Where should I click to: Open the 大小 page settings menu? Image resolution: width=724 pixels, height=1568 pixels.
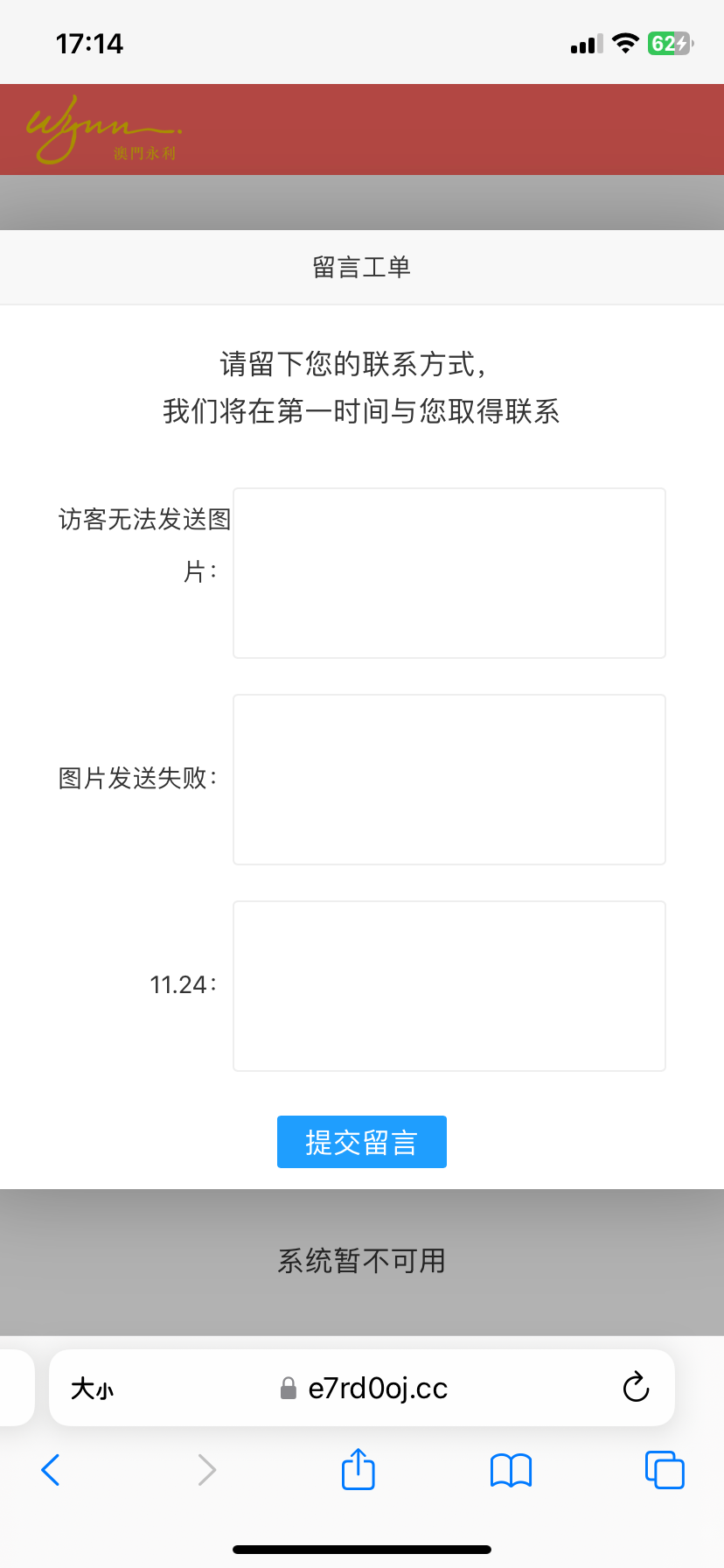(92, 1389)
